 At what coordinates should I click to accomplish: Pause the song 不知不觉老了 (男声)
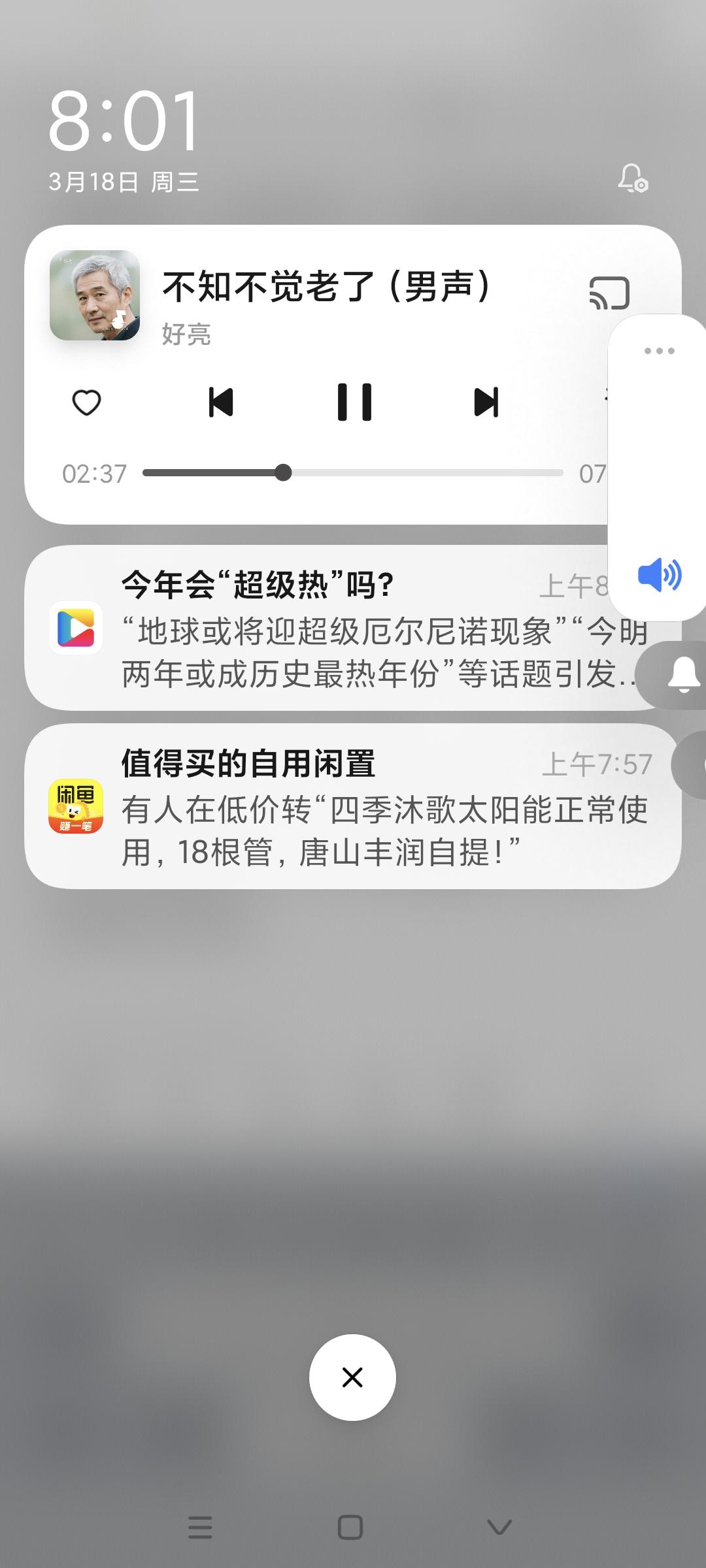353,402
